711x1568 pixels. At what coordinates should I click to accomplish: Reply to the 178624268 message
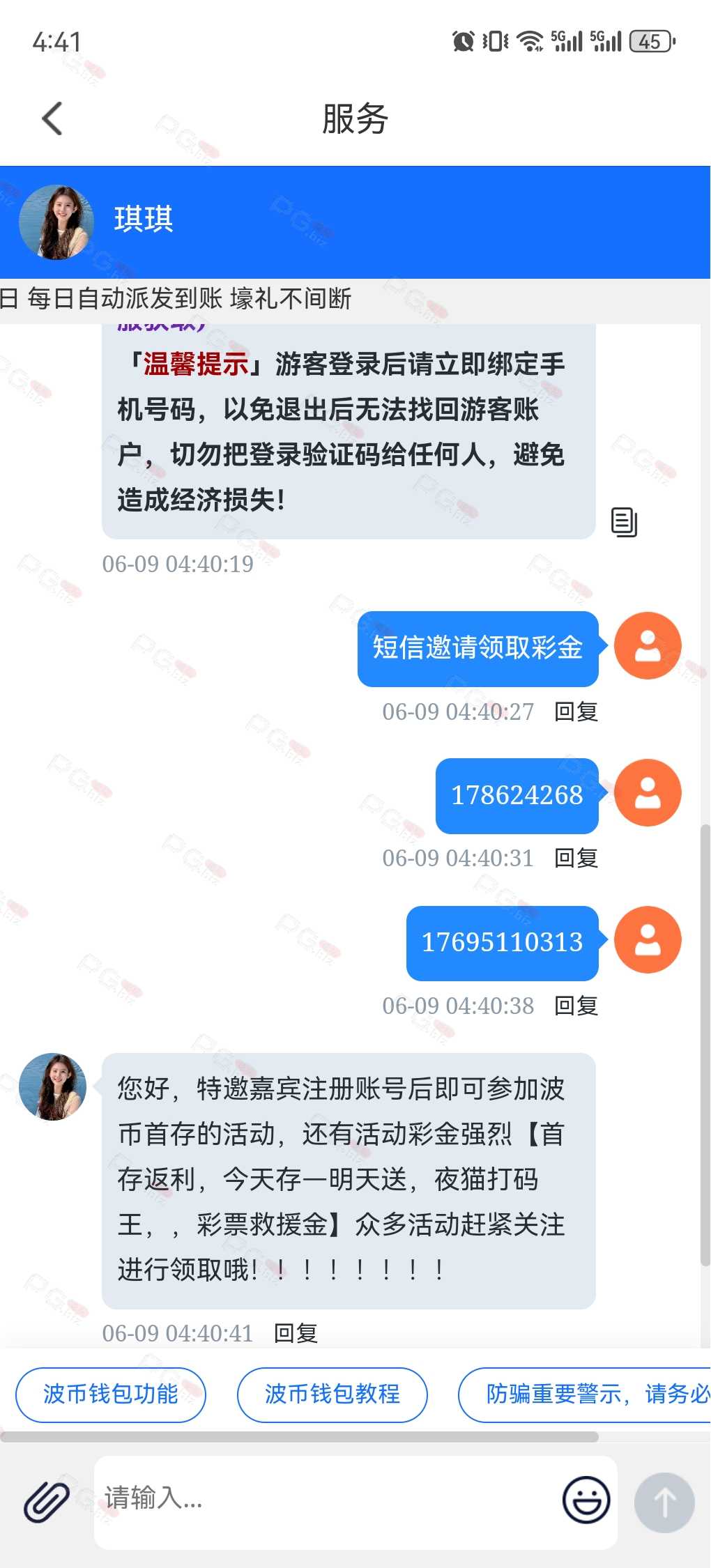coord(576,858)
